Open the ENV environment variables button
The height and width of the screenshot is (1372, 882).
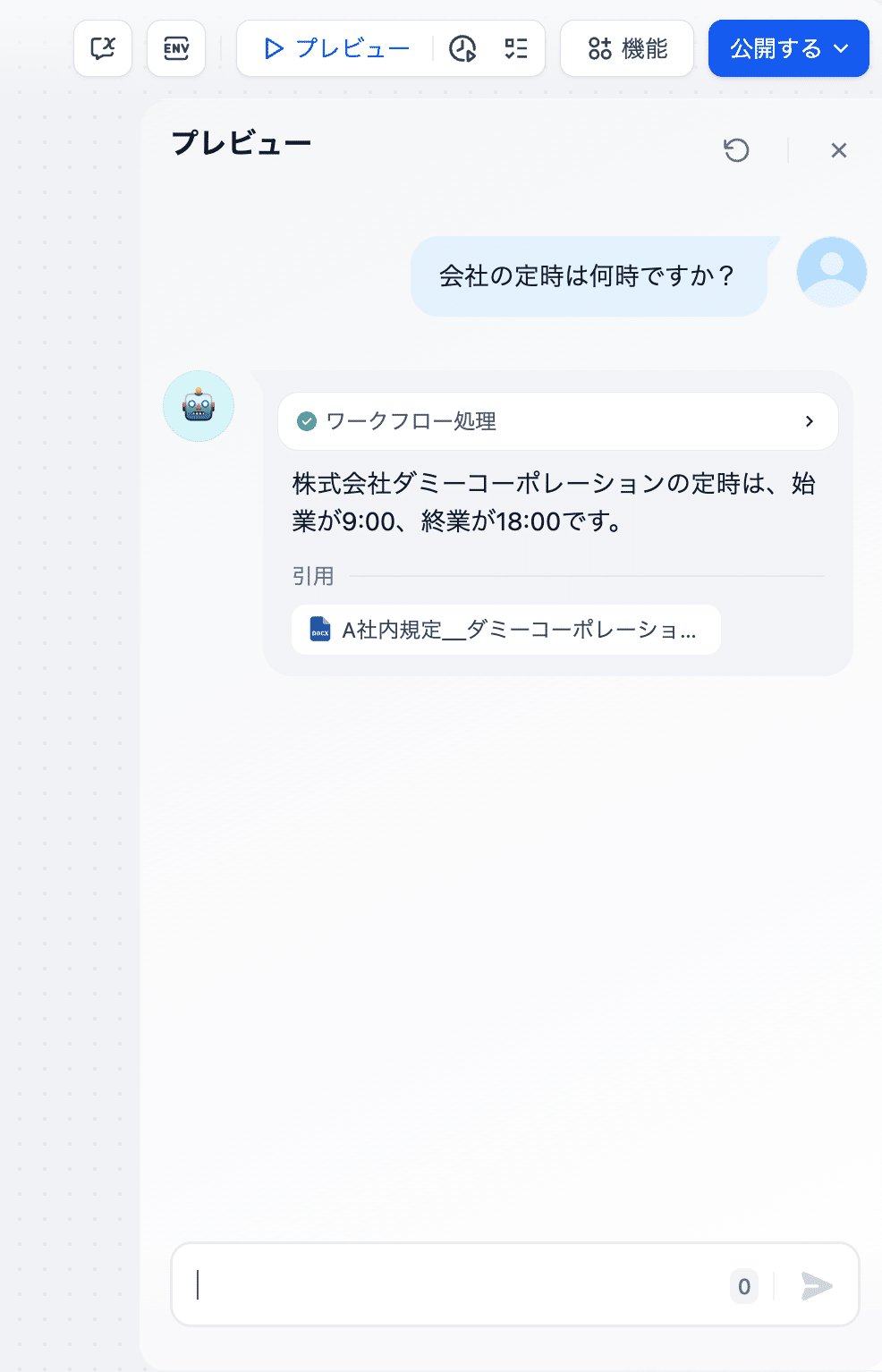tap(176, 48)
